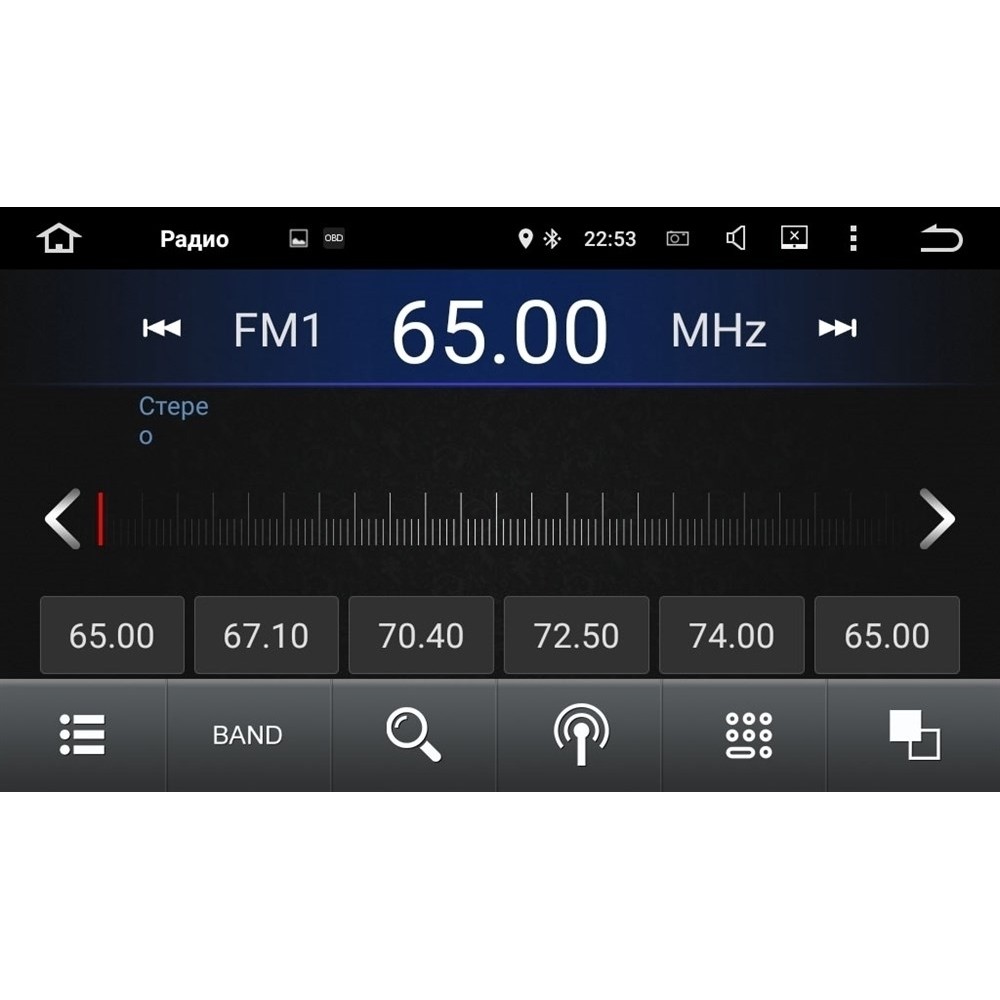Tap the back arrow in top bar
This screenshot has height=1000, width=1000.
941,239
